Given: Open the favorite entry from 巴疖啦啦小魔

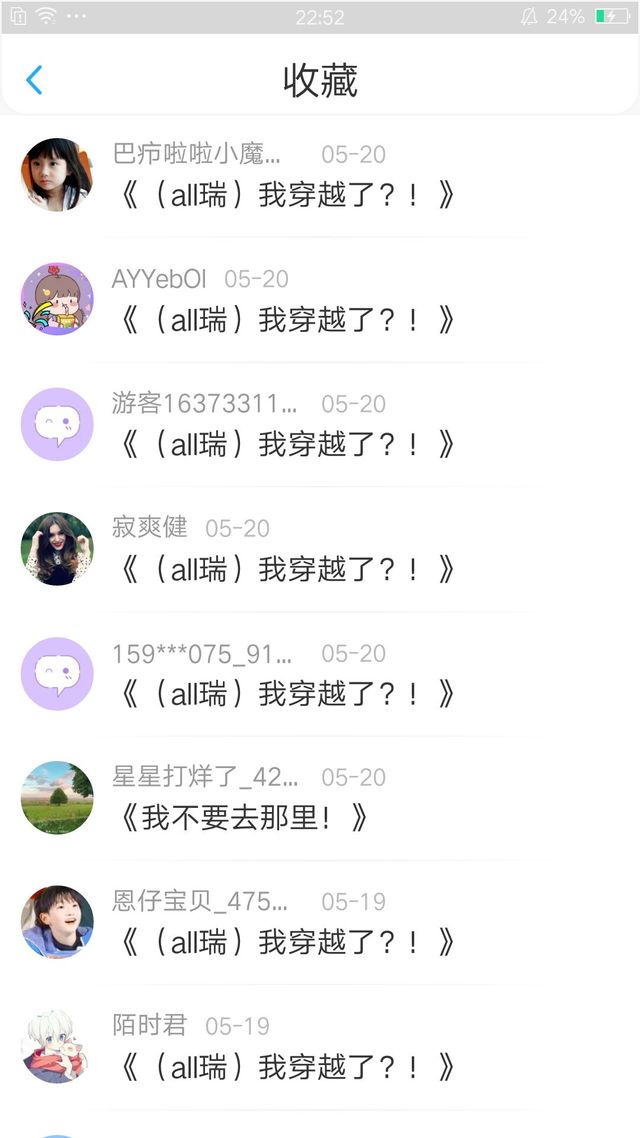Looking at the screenshot, I should tap(288, 194).
